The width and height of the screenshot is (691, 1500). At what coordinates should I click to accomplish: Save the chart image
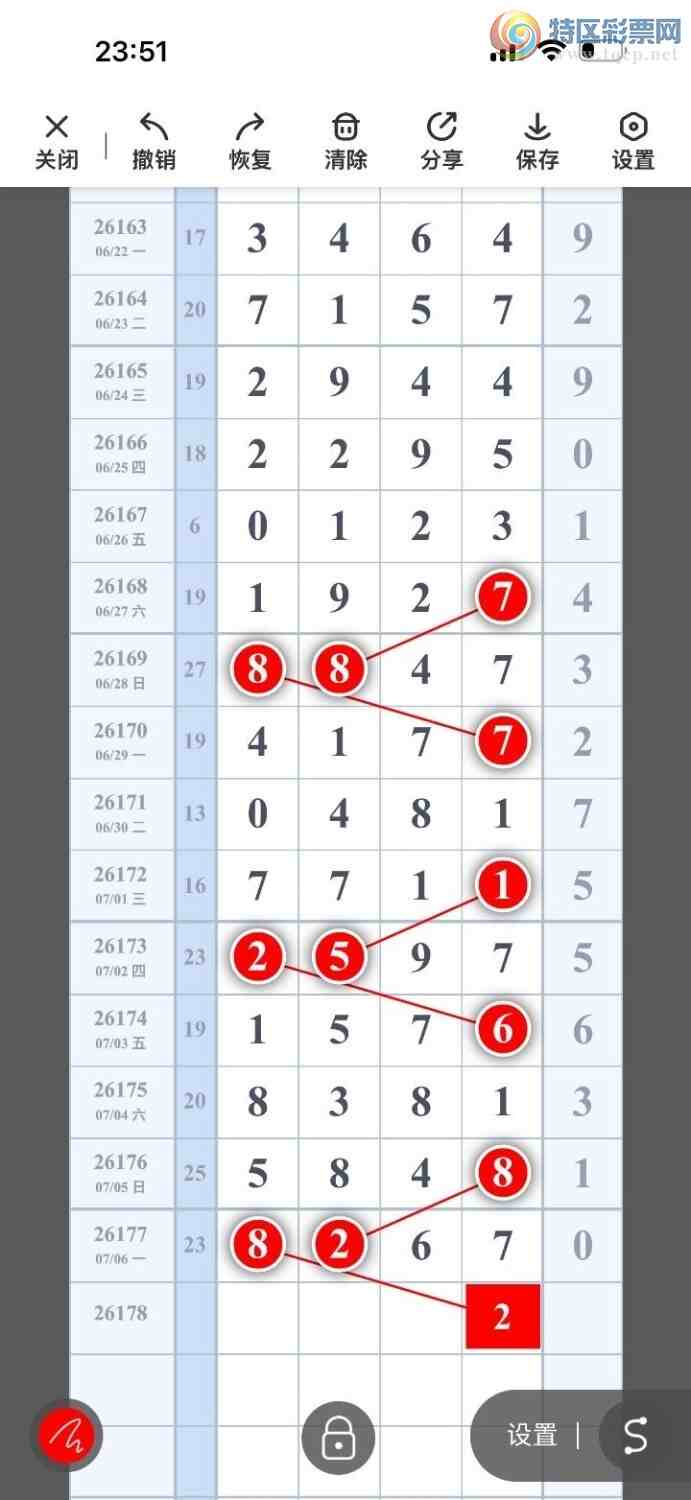[537, 142]
